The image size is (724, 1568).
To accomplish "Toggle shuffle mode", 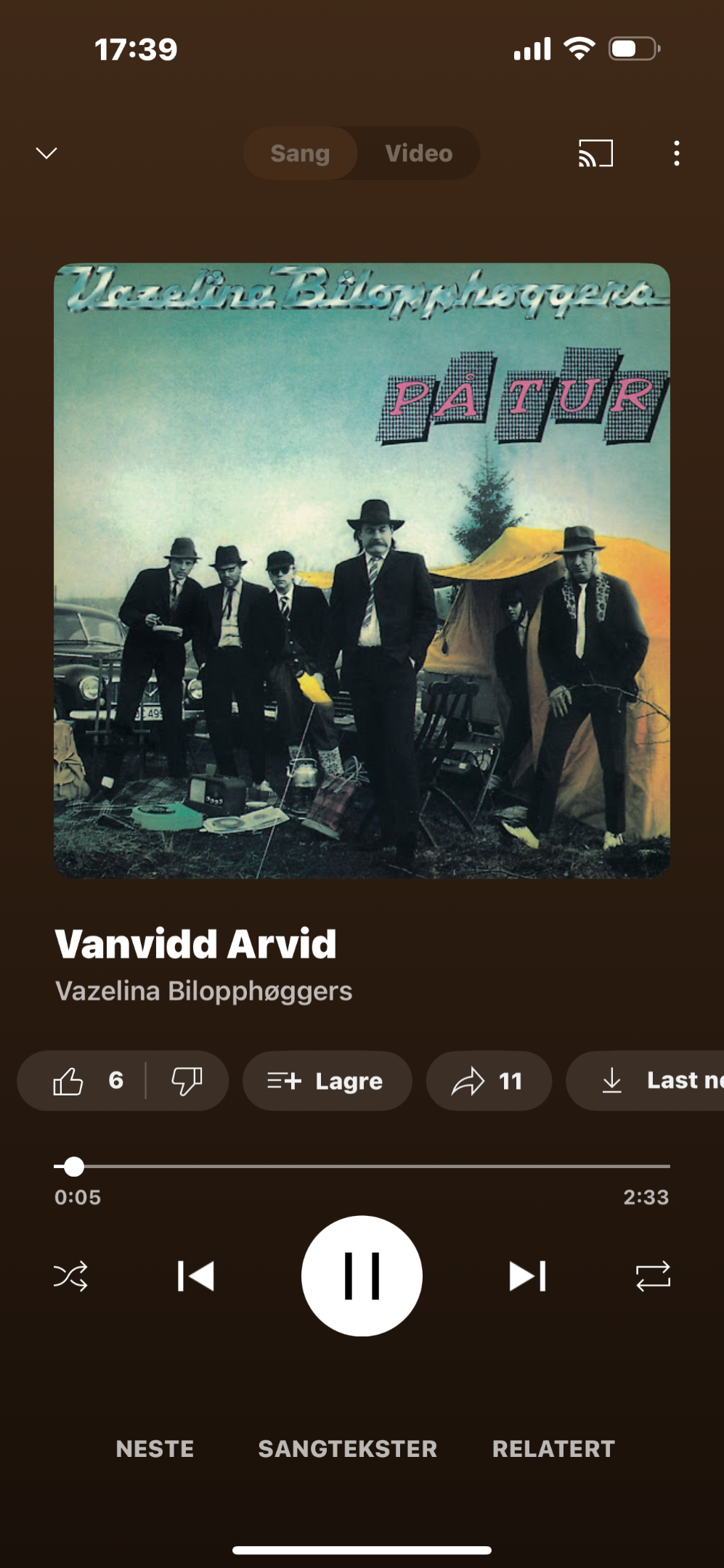I will [71, 1276].
